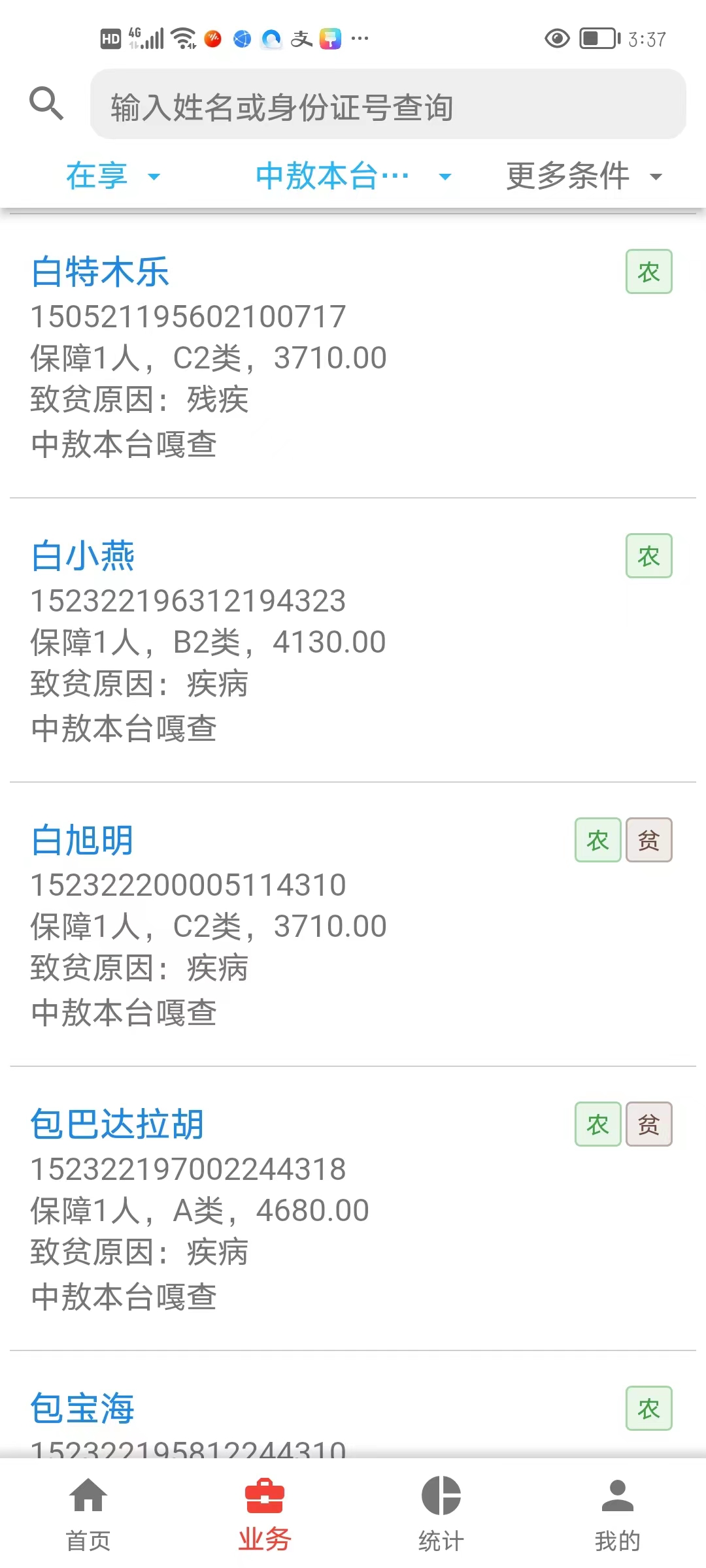Open the 我的 tab
Viewport: 706px width, 1568px height.
click(x=617, y=1513)
